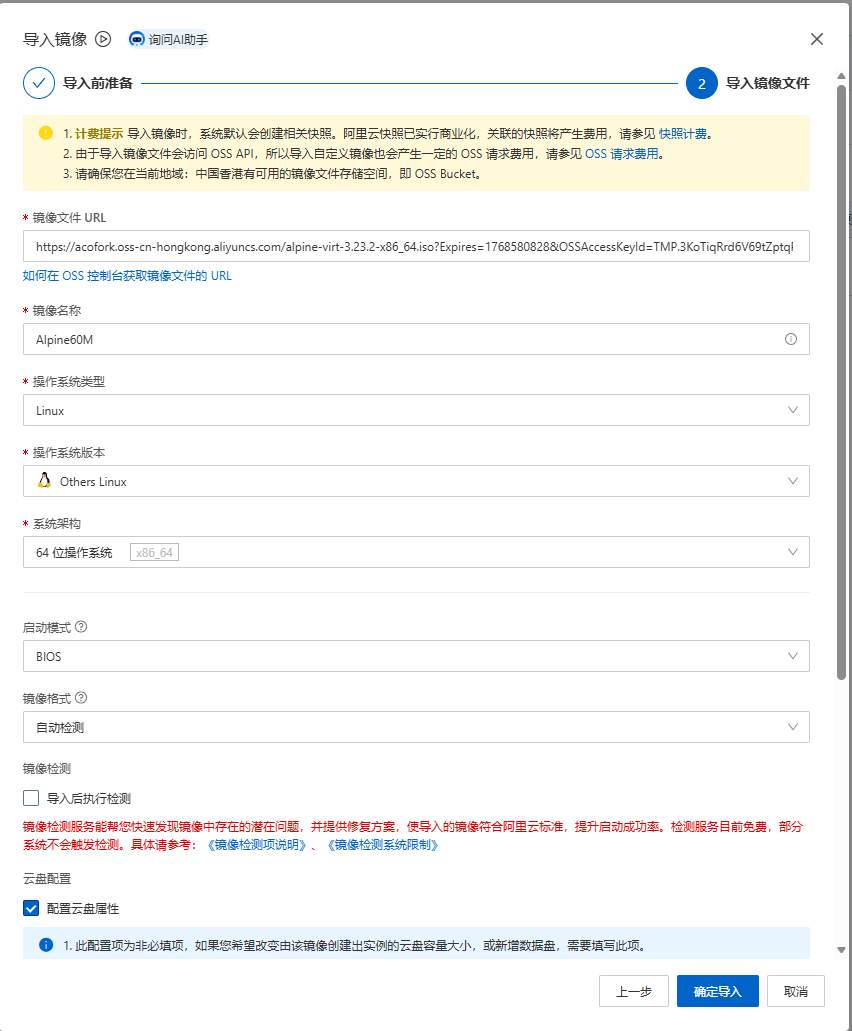Open the 询问AI助手 assistant
Screen dimensions: 852x1031
coord(169,39)
